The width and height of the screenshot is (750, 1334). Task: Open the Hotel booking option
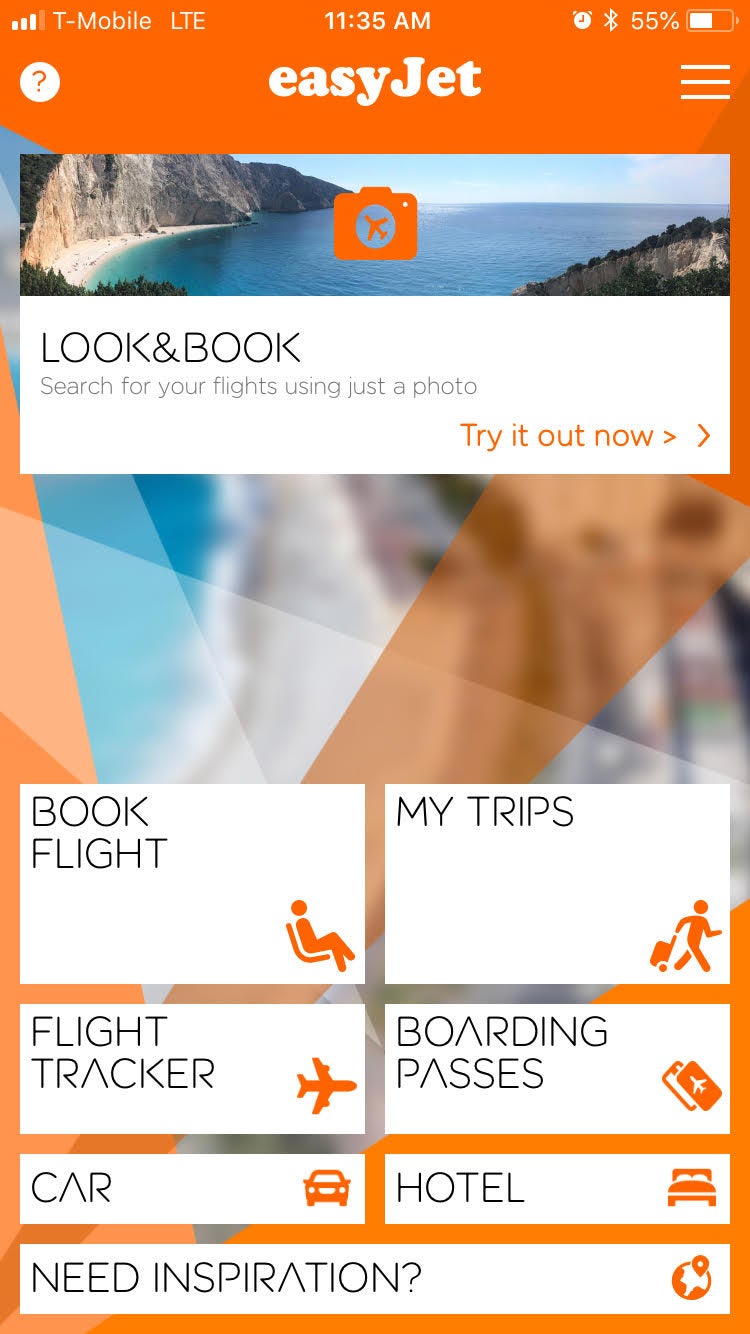click(x=557, y=1188)
